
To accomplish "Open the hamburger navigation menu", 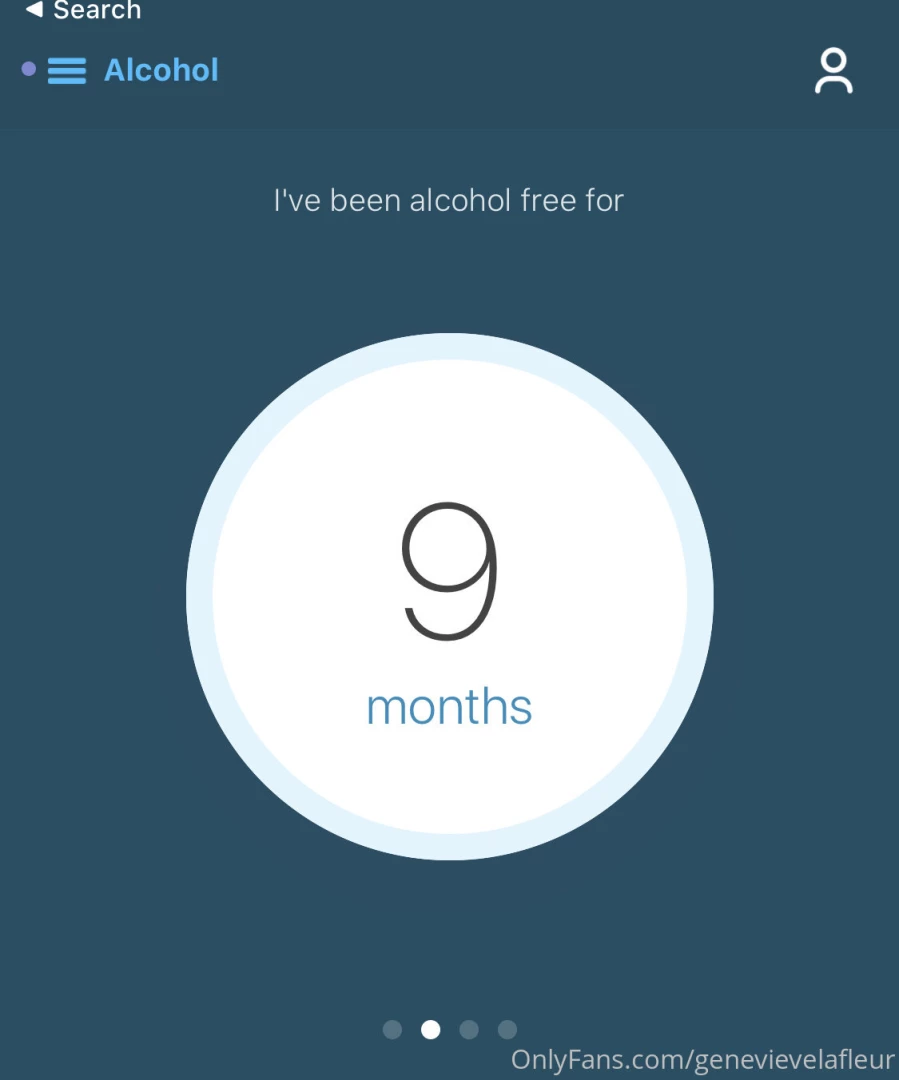I will click(x=67, y=70).
